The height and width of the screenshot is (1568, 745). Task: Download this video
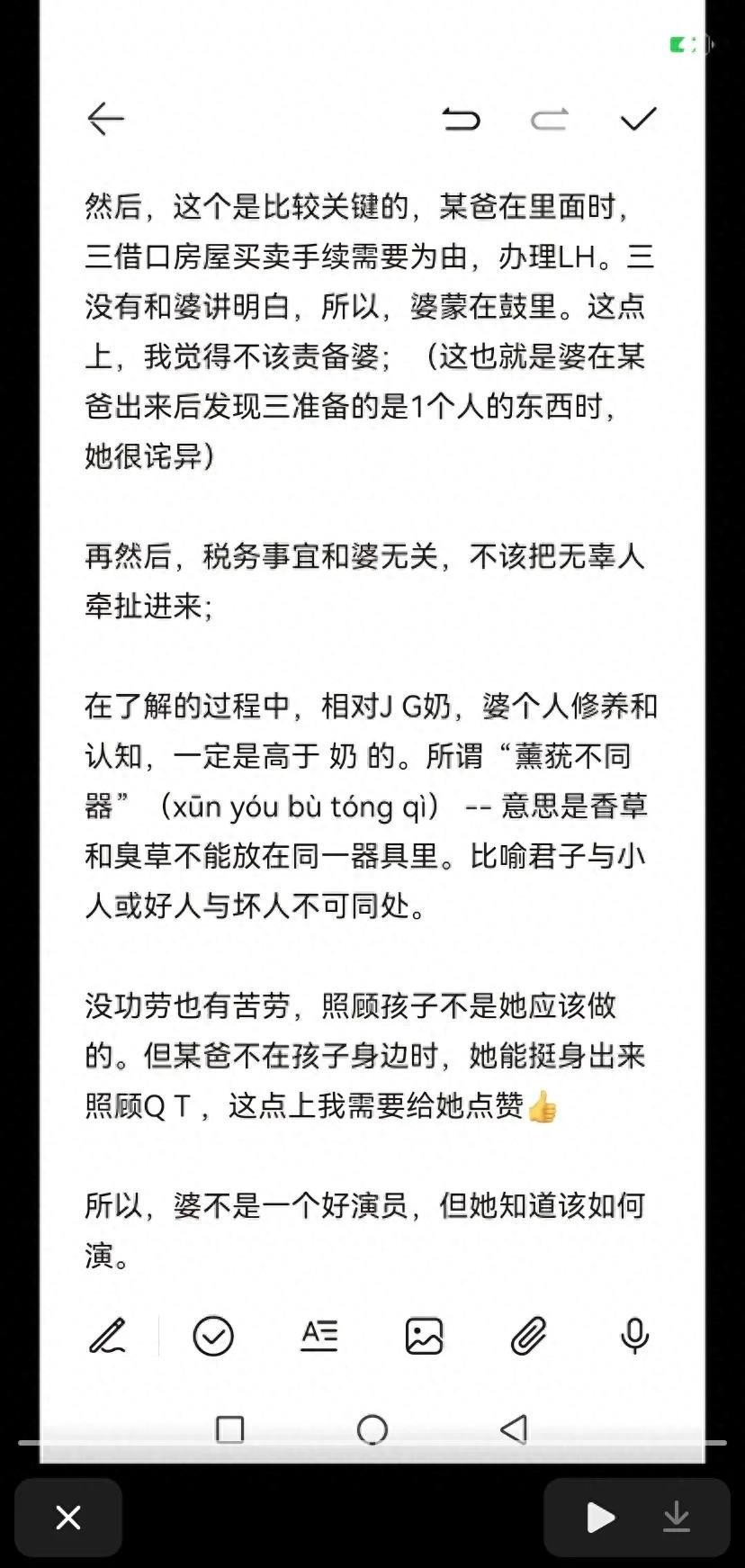pyautogui.click(x=677, y=1518)
